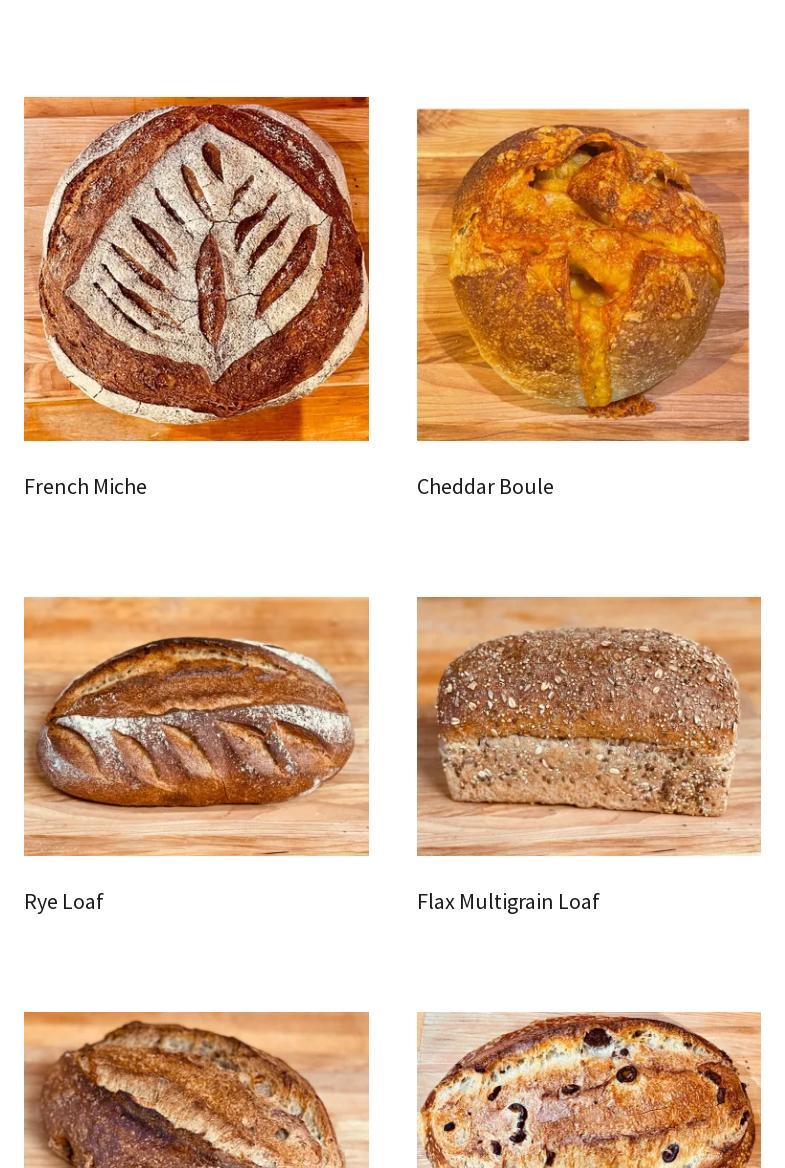Open the Flax Multigrain Loaf picture
This screenshot has width=785, height=1168.
point(588,726)
